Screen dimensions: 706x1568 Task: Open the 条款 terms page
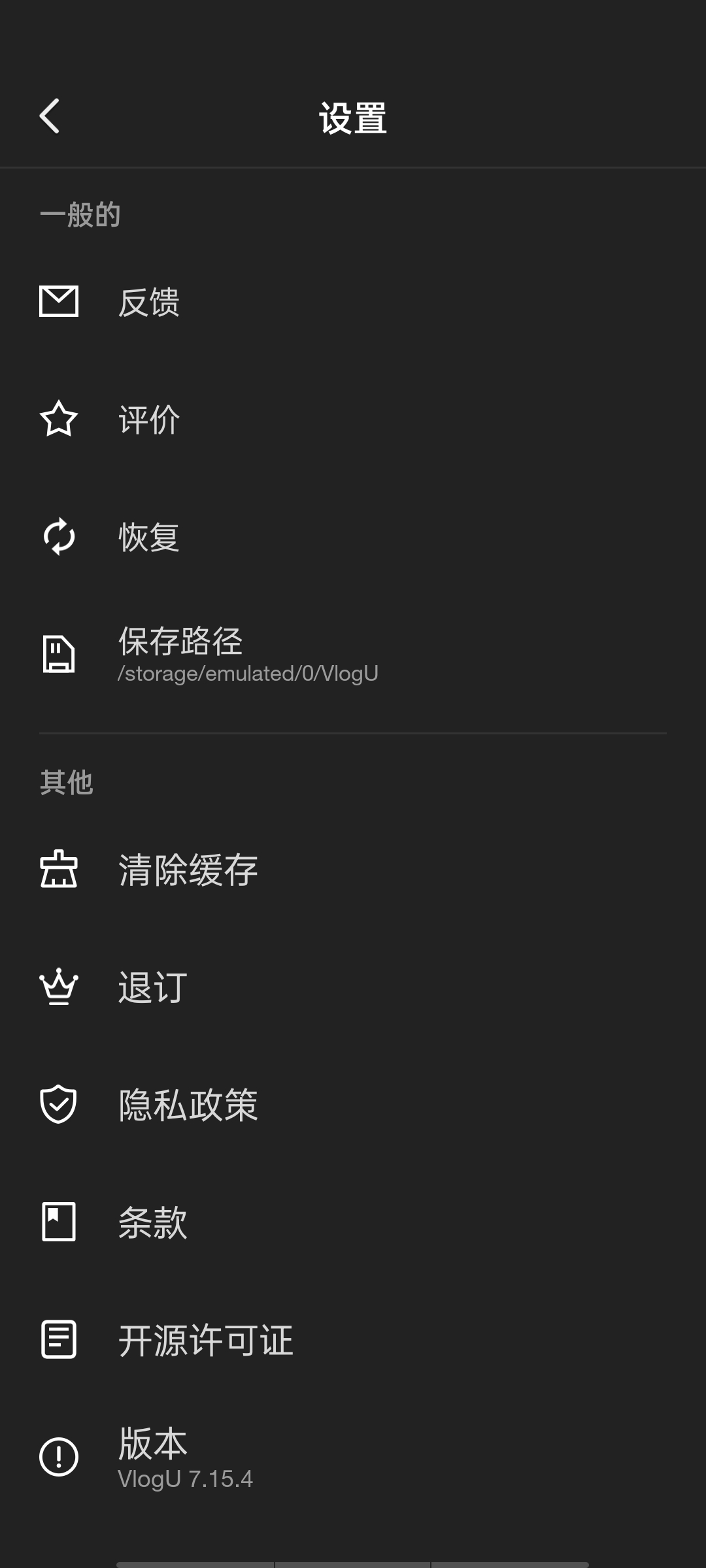353,1222
